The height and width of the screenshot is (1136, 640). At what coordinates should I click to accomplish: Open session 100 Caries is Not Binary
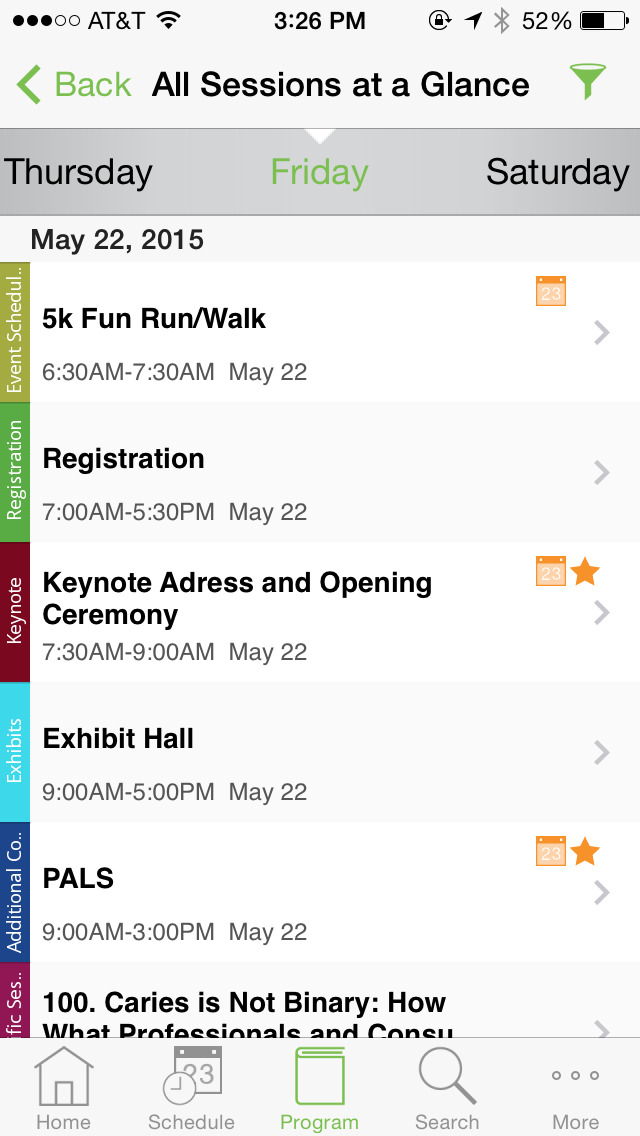[x=335, y=1000]
